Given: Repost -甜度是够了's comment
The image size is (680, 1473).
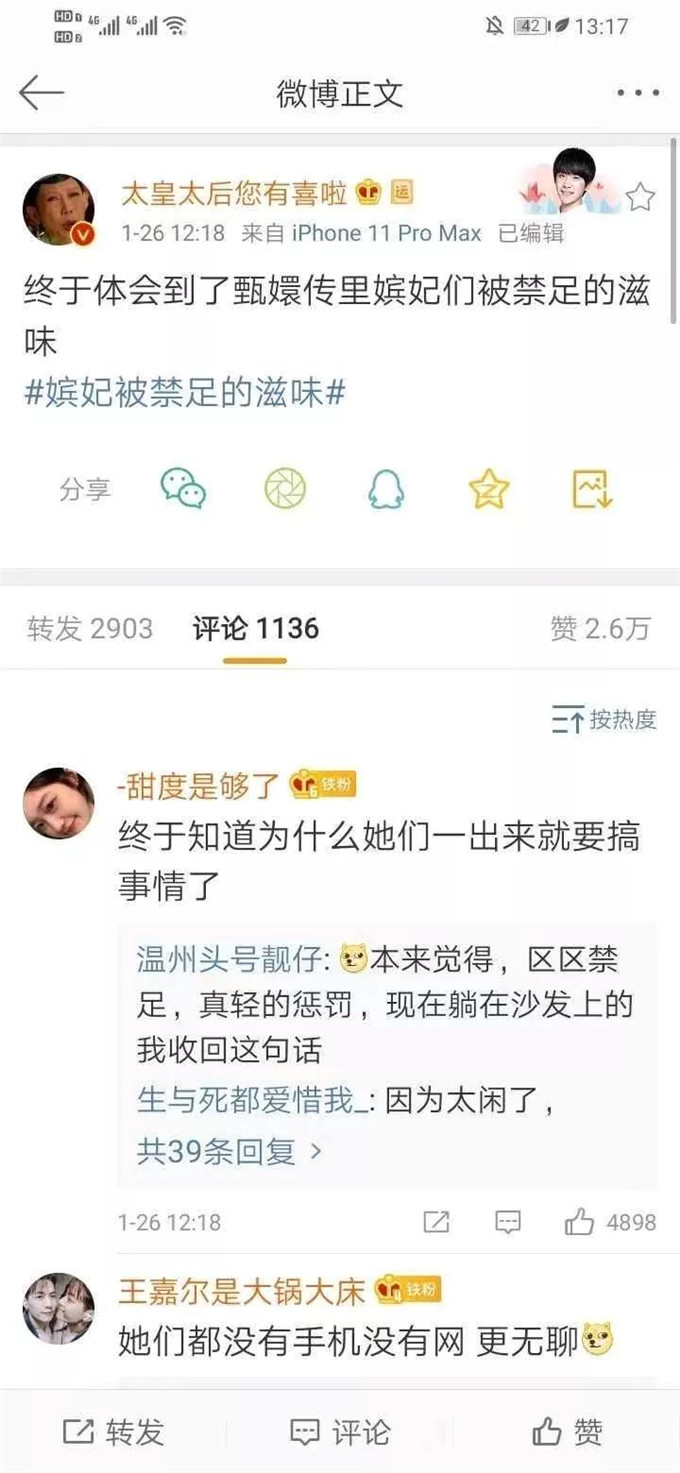Looking at the screenshot, I should coord(436,1222).
